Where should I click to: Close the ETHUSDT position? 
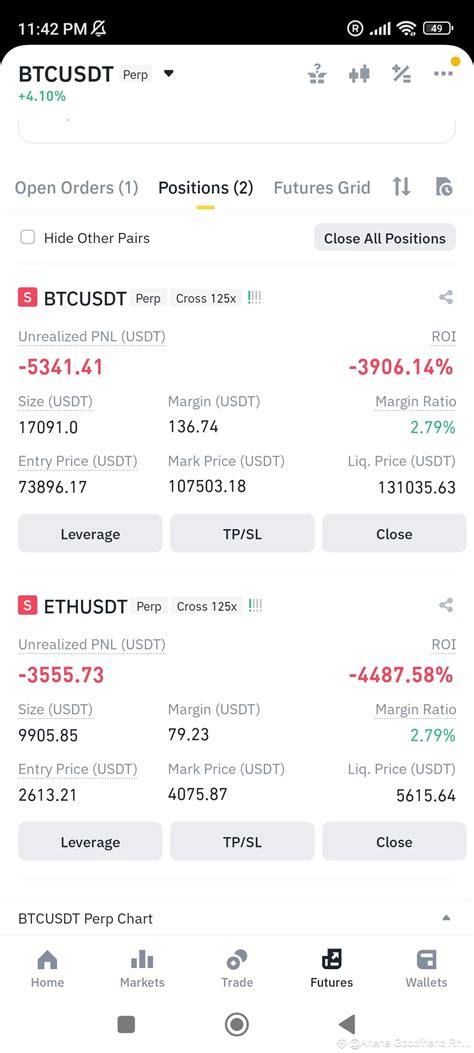(x=394, y=841)
